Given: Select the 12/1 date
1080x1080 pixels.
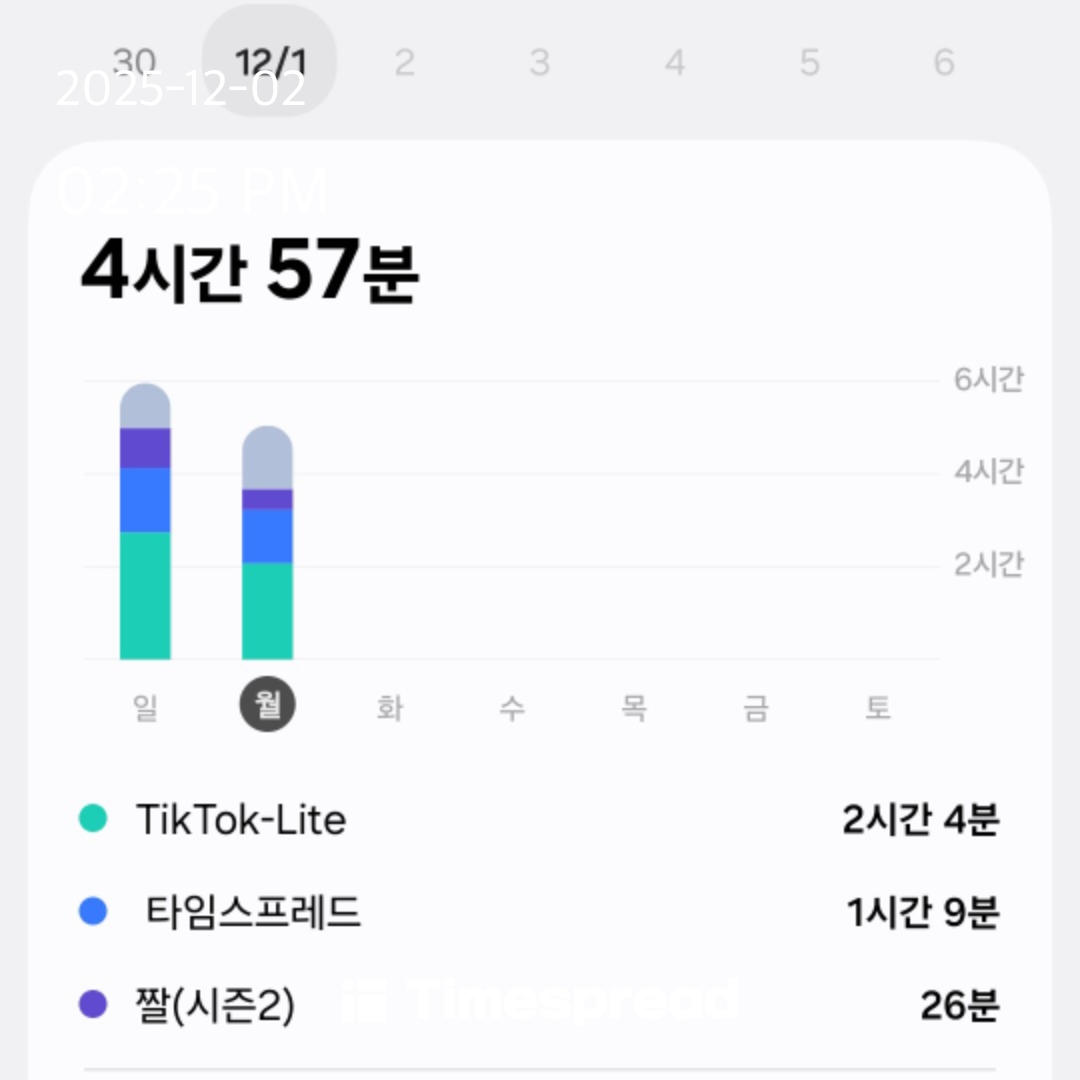Looking at the screenshot, I should pos(269,62).
